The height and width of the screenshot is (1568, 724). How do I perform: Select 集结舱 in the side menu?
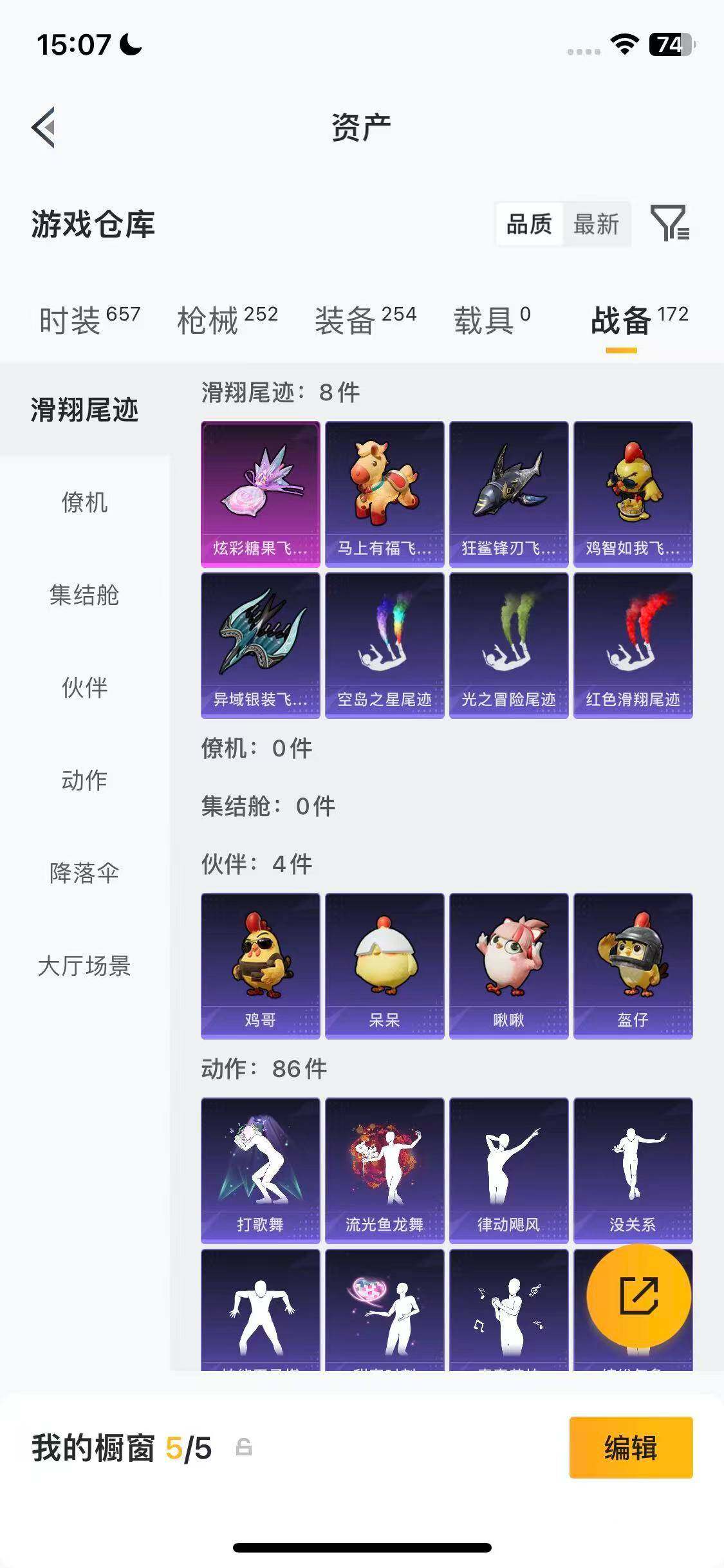[x=84, y=595]
